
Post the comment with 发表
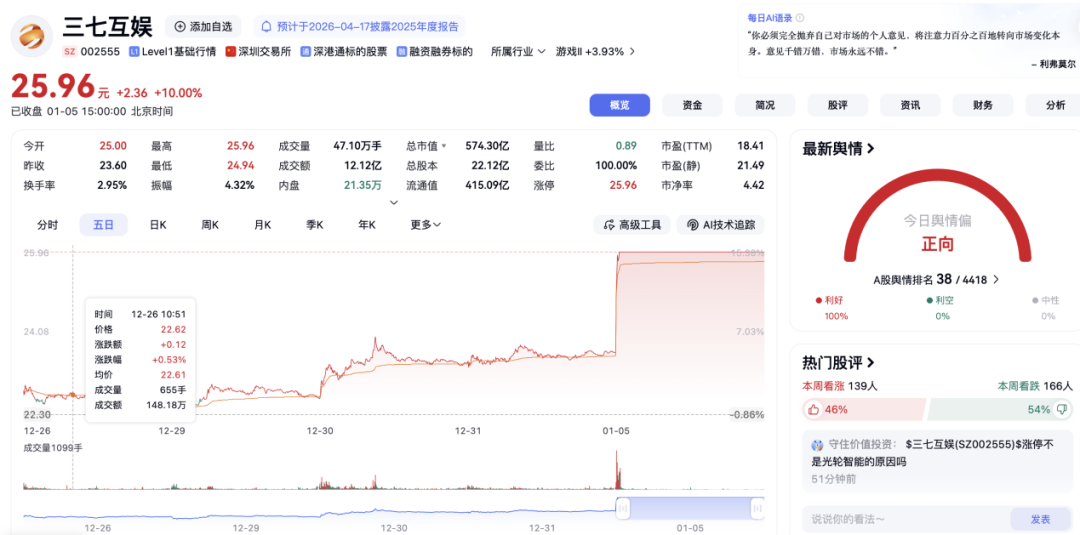(1040, 519)
